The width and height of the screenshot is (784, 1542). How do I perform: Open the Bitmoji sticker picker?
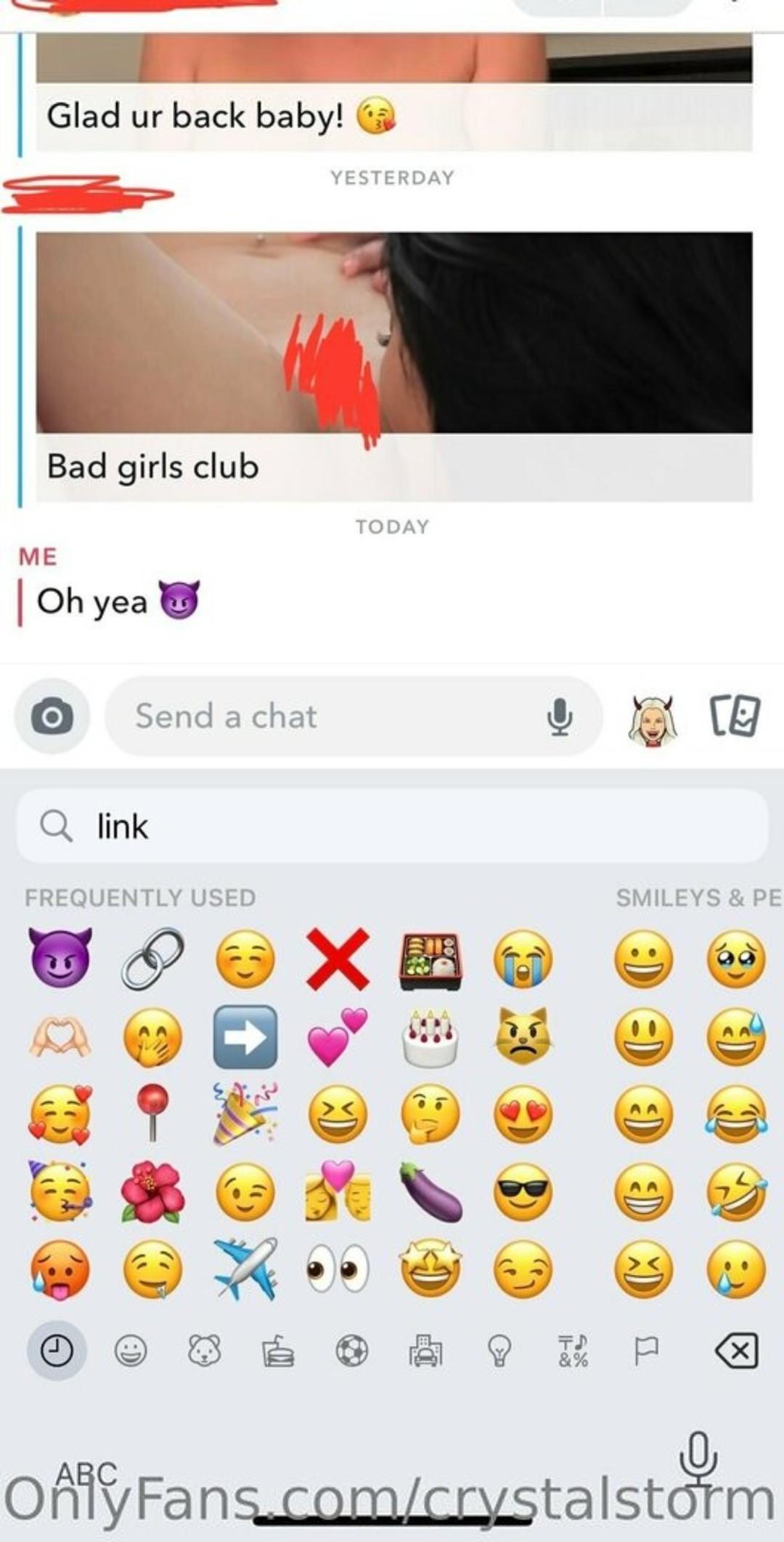pos(651,719)
